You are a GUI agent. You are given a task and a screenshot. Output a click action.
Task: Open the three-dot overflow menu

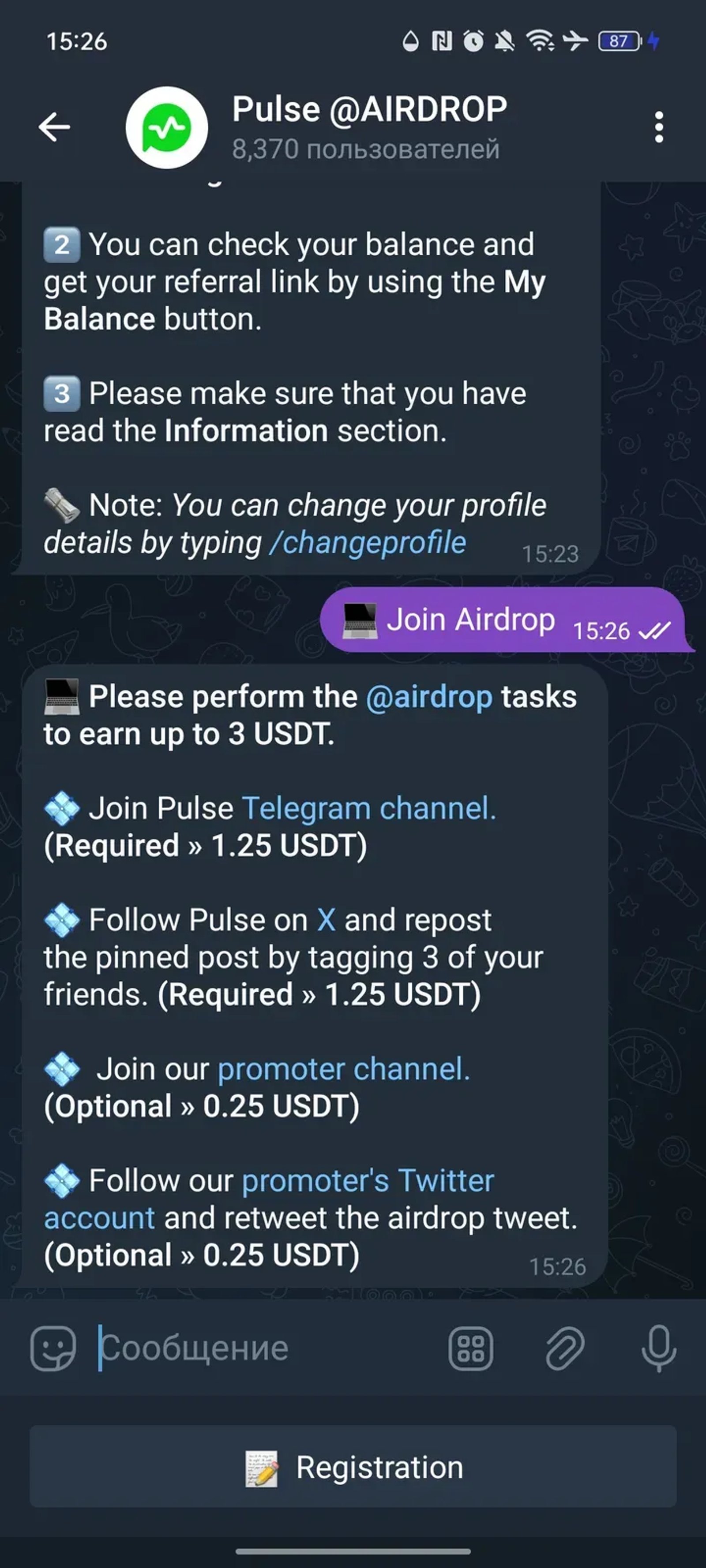point(658,128)
